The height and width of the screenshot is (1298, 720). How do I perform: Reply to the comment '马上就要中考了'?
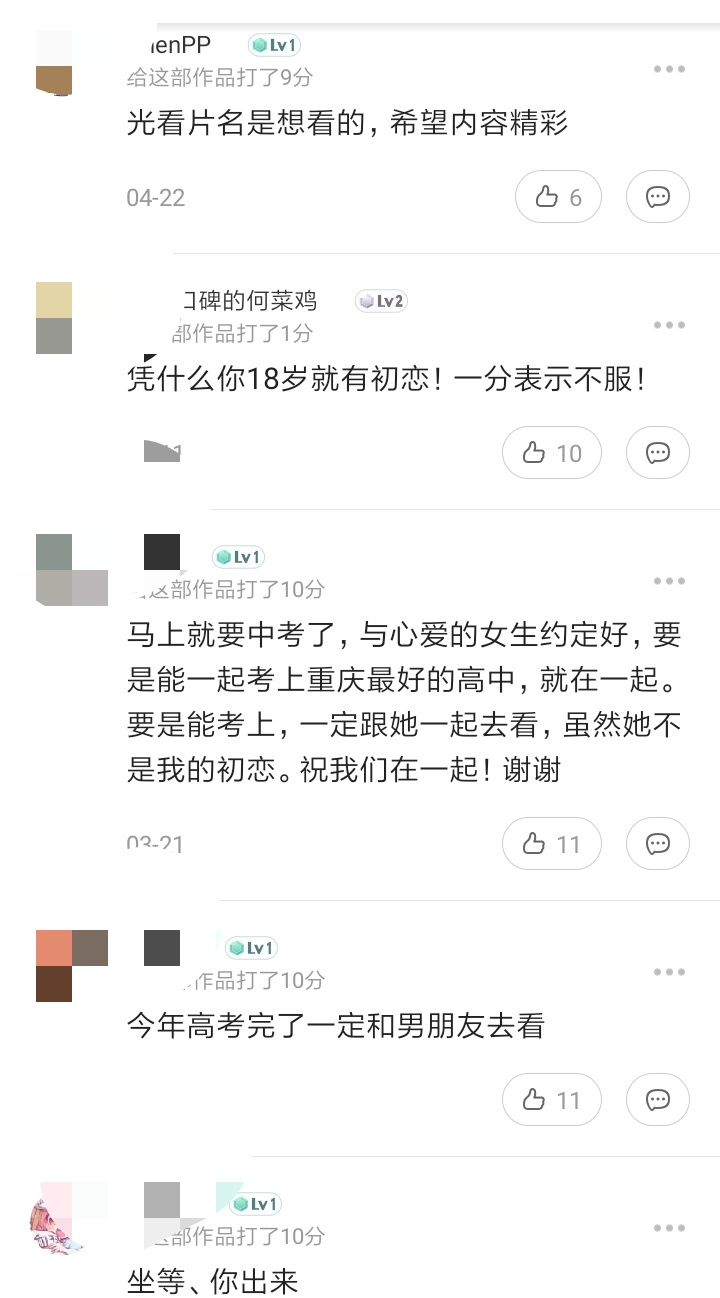(x=658, y=844)
